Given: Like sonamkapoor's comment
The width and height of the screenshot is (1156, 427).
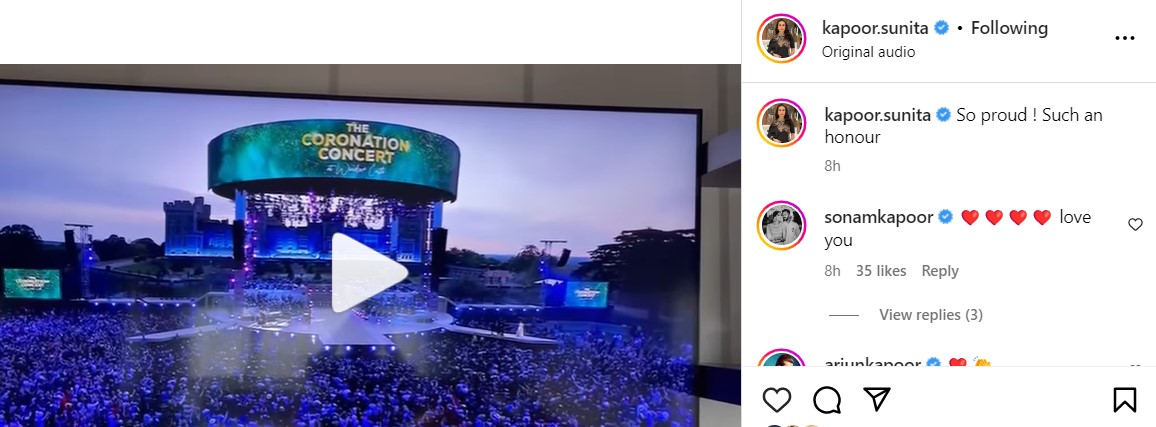Looking at the screenshot, I should (1135, 225).
